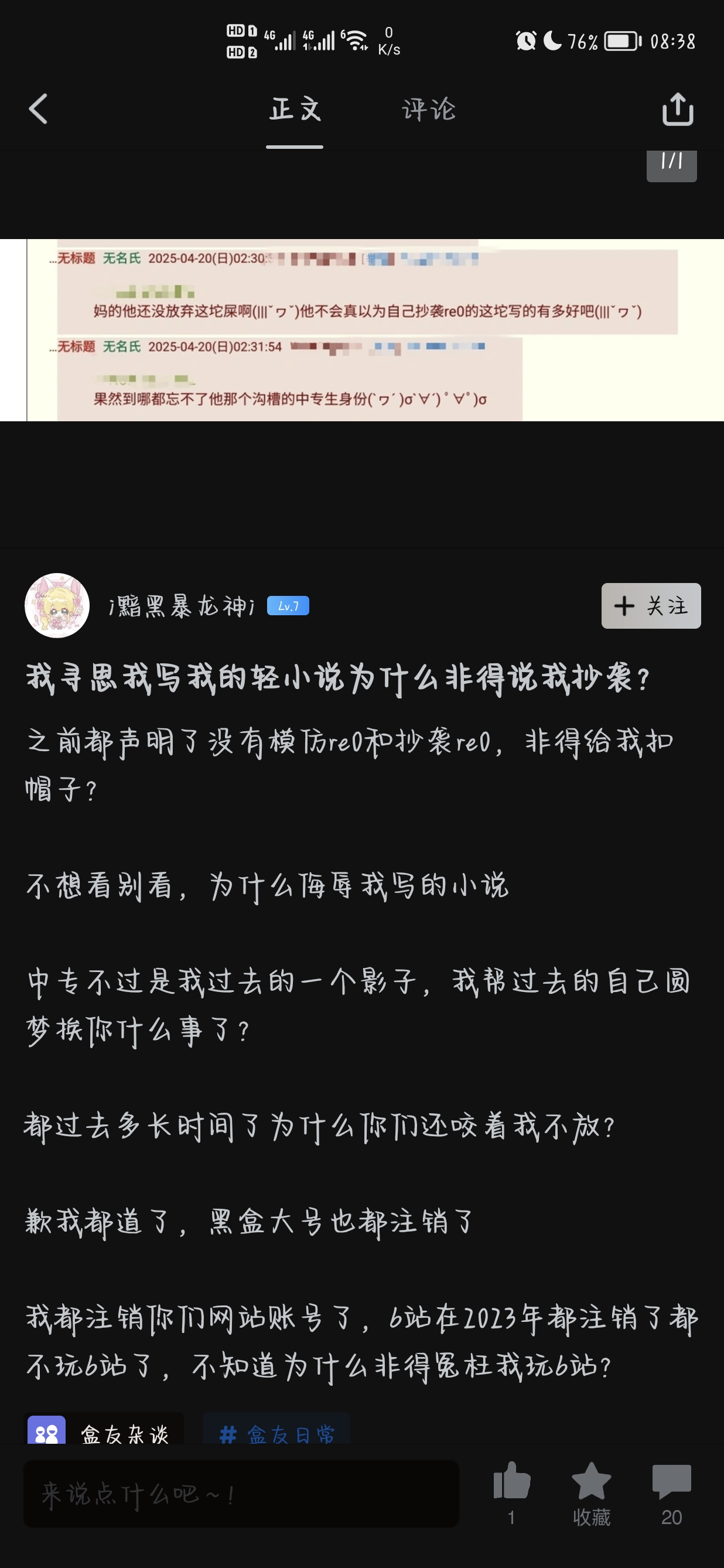
Task: Switch to the 评论 tab
Action: pyautogui.click(x=428, y=110)
